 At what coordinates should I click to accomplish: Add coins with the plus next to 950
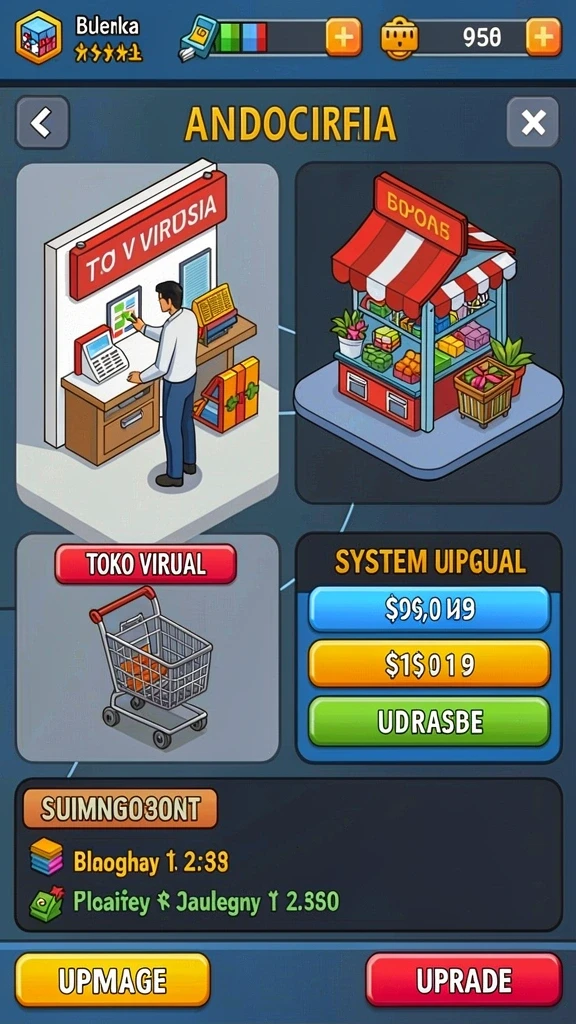pos(543,37)
